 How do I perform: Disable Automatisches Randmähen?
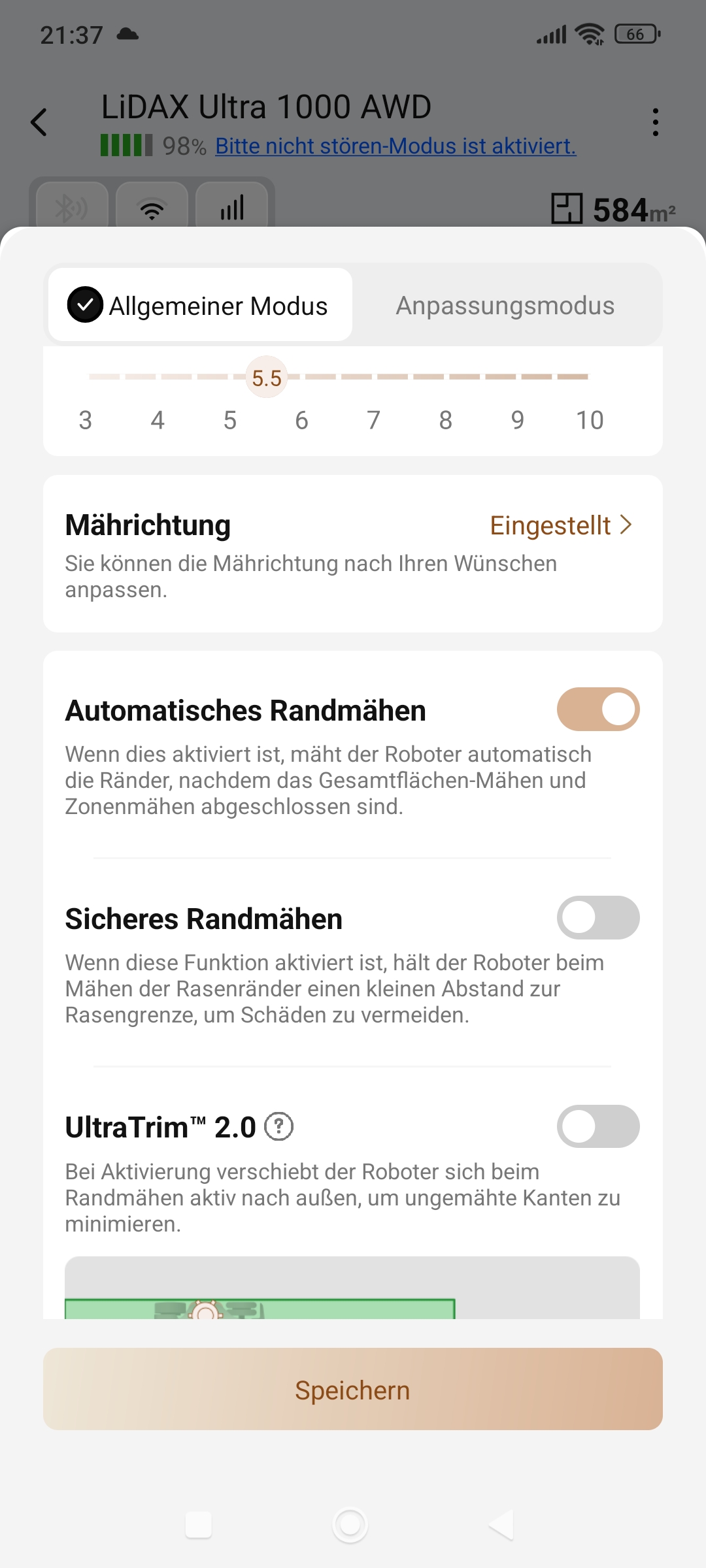[597, 710]
